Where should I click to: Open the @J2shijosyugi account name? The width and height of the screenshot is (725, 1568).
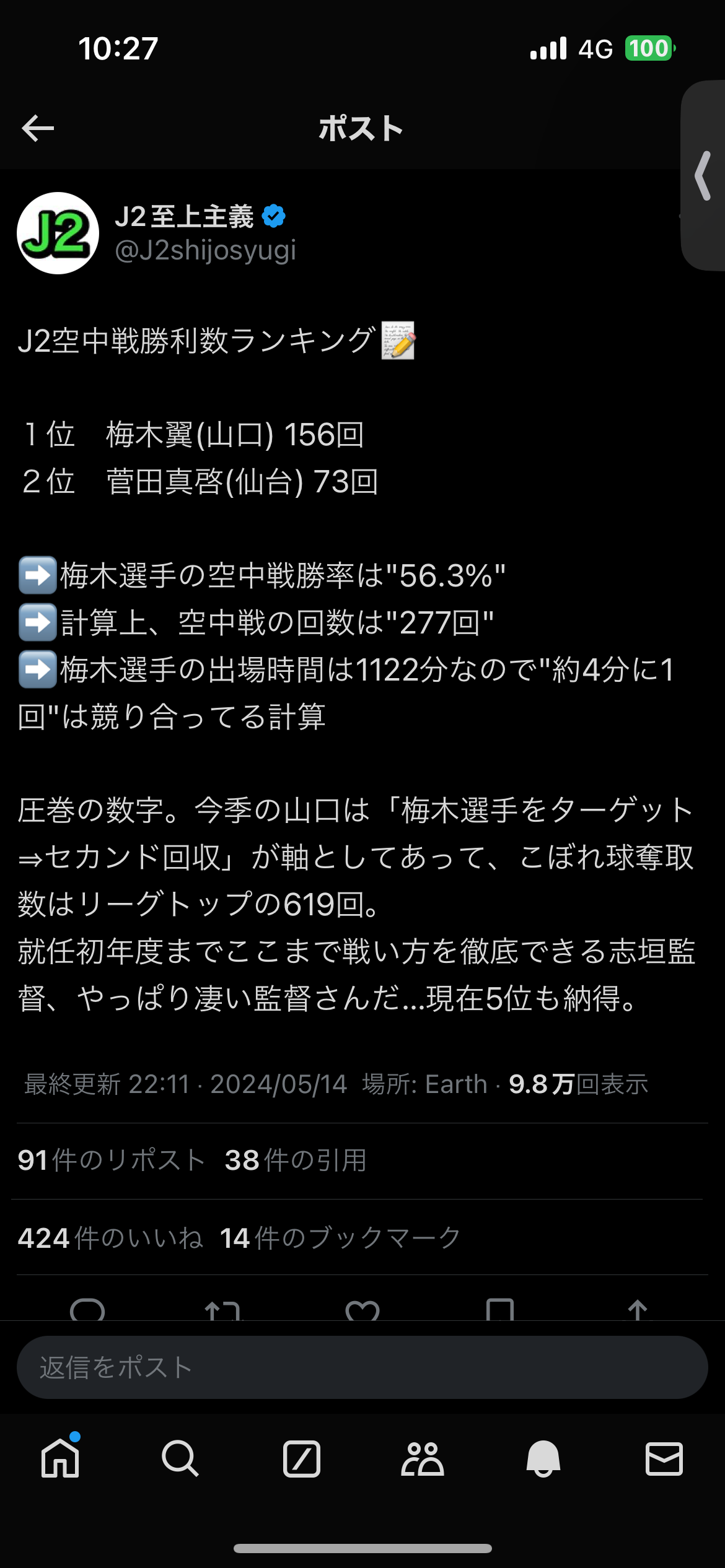coord(205,250)
